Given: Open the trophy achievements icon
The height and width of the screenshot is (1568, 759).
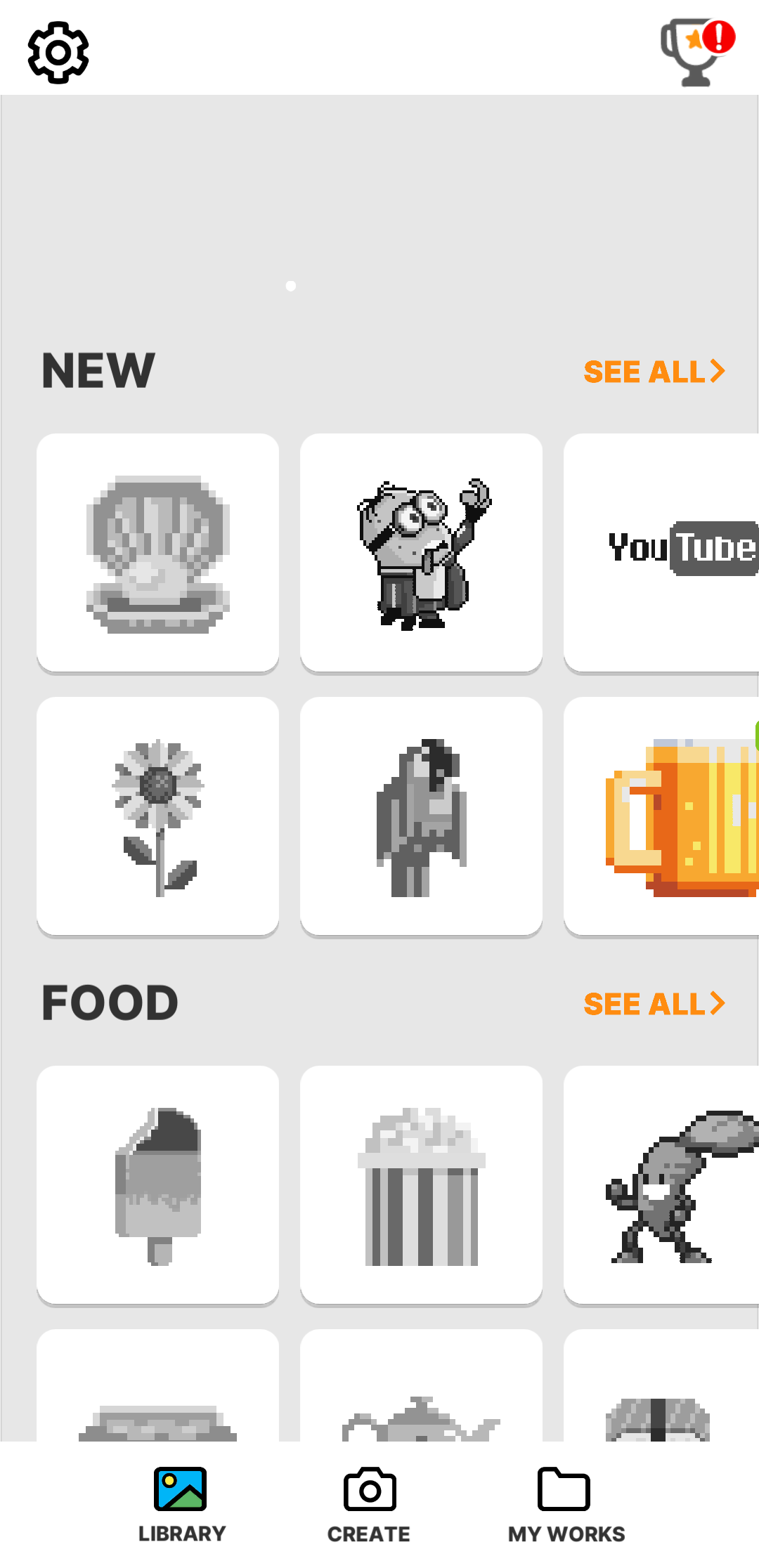Looking at the screenshot, I should [696, 53].
